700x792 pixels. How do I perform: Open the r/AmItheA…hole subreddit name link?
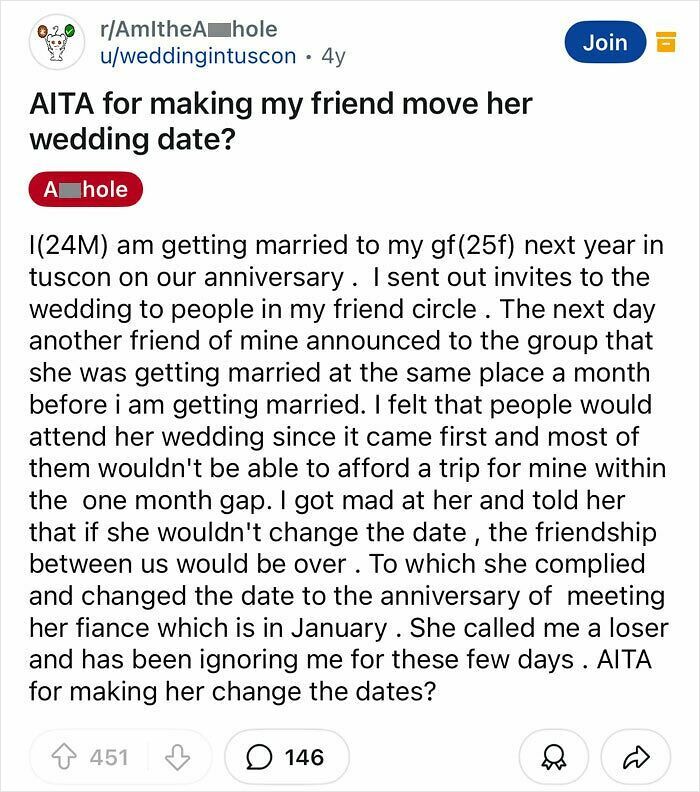(189, 30)
